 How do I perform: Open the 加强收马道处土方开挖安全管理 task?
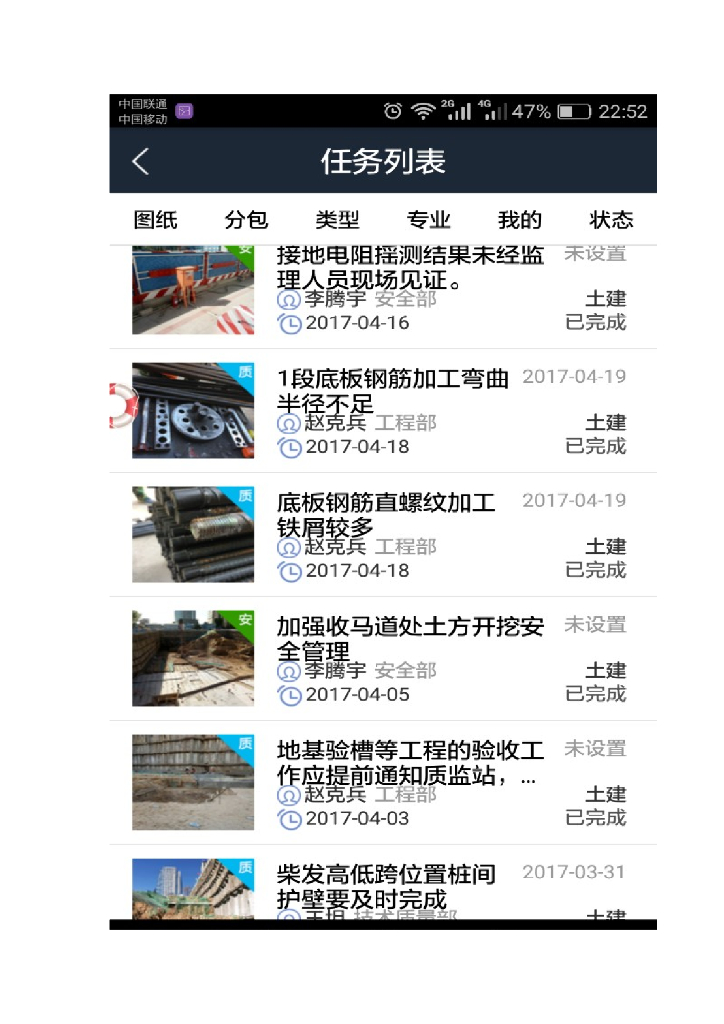(410, 638)
